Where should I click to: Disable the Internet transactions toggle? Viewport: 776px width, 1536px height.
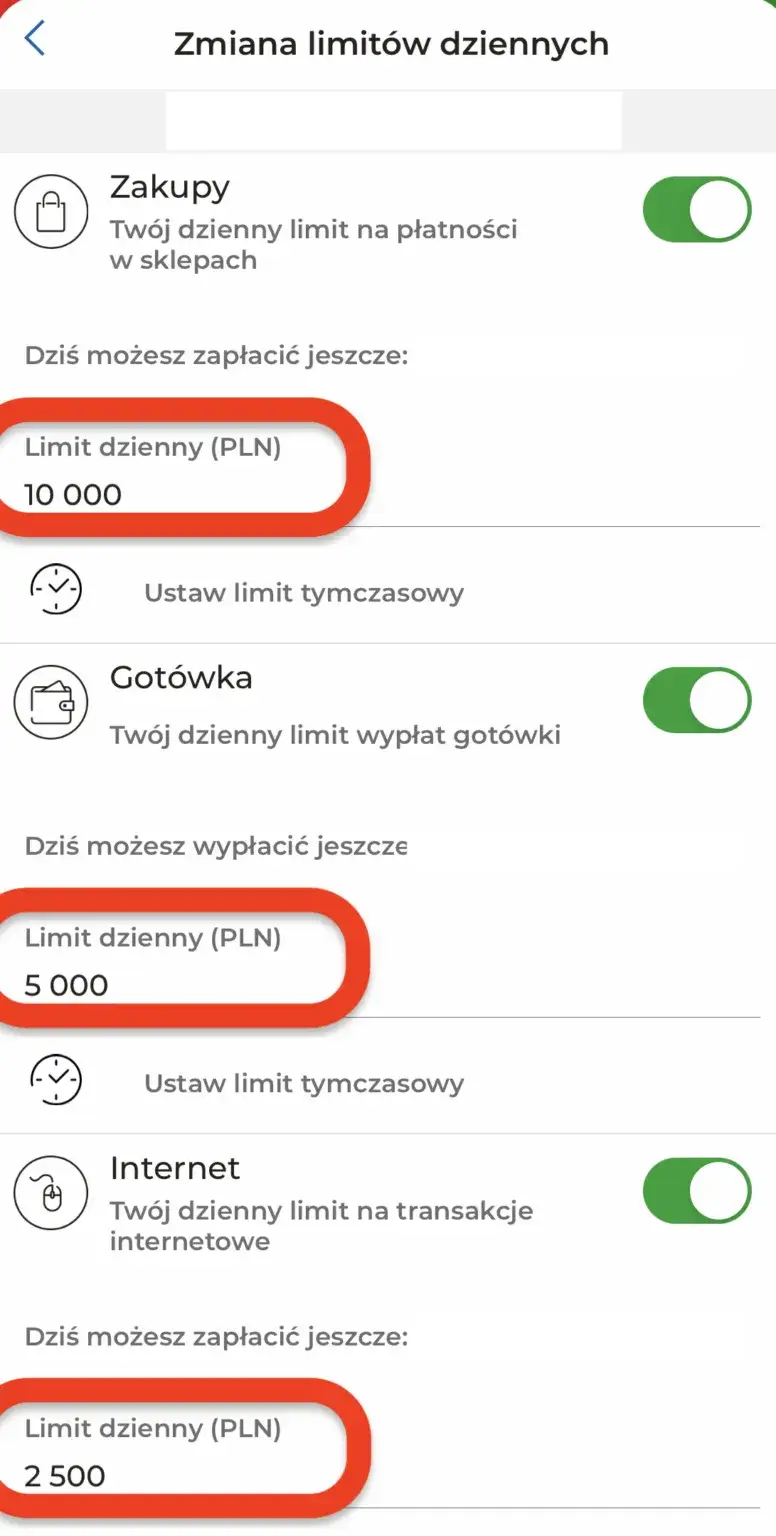click(x=697, y=1190)
